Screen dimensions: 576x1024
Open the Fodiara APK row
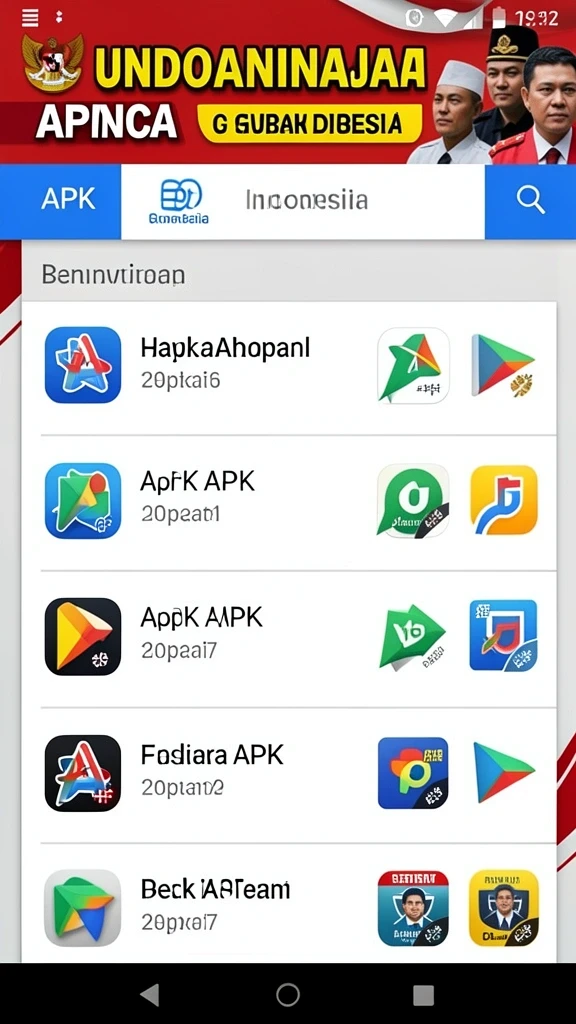point(289,774)
